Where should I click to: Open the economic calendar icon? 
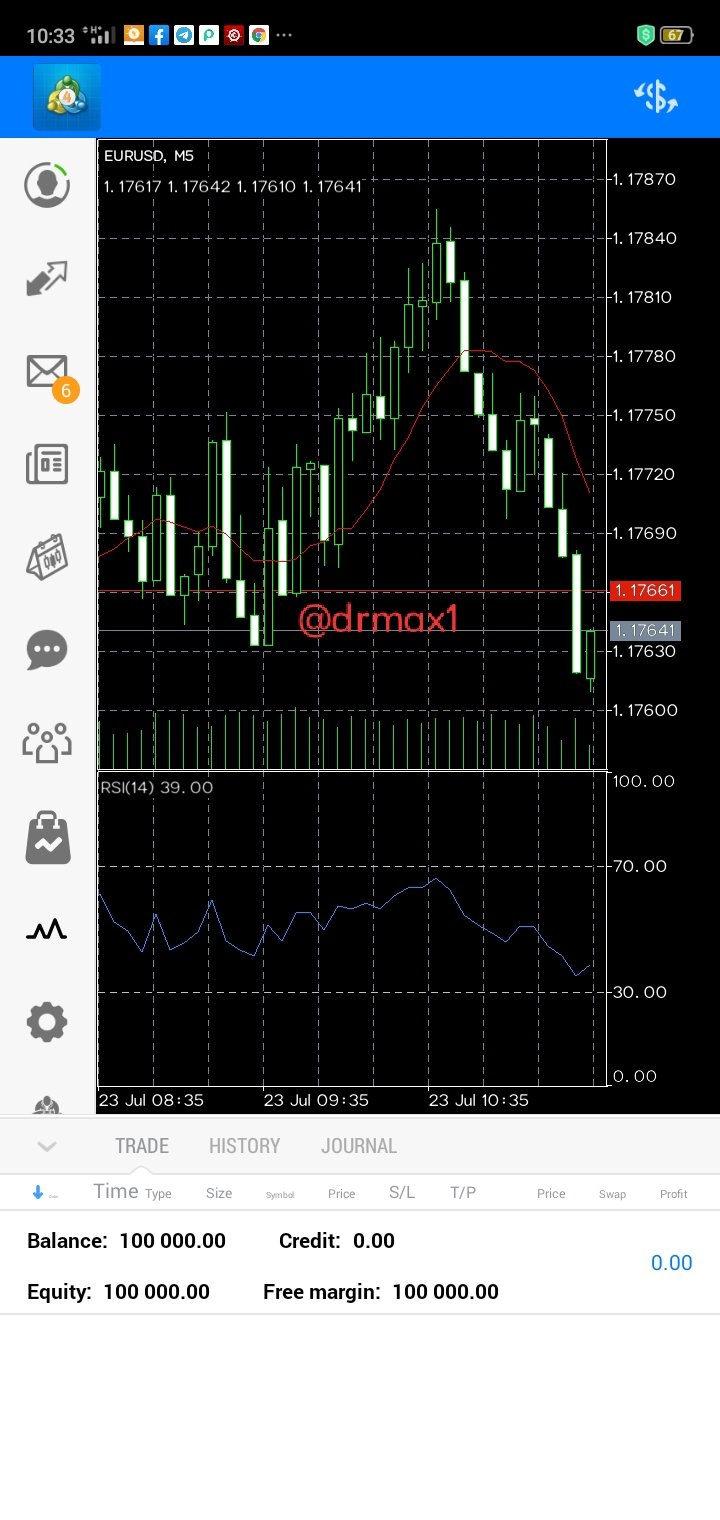click(47, 557)
